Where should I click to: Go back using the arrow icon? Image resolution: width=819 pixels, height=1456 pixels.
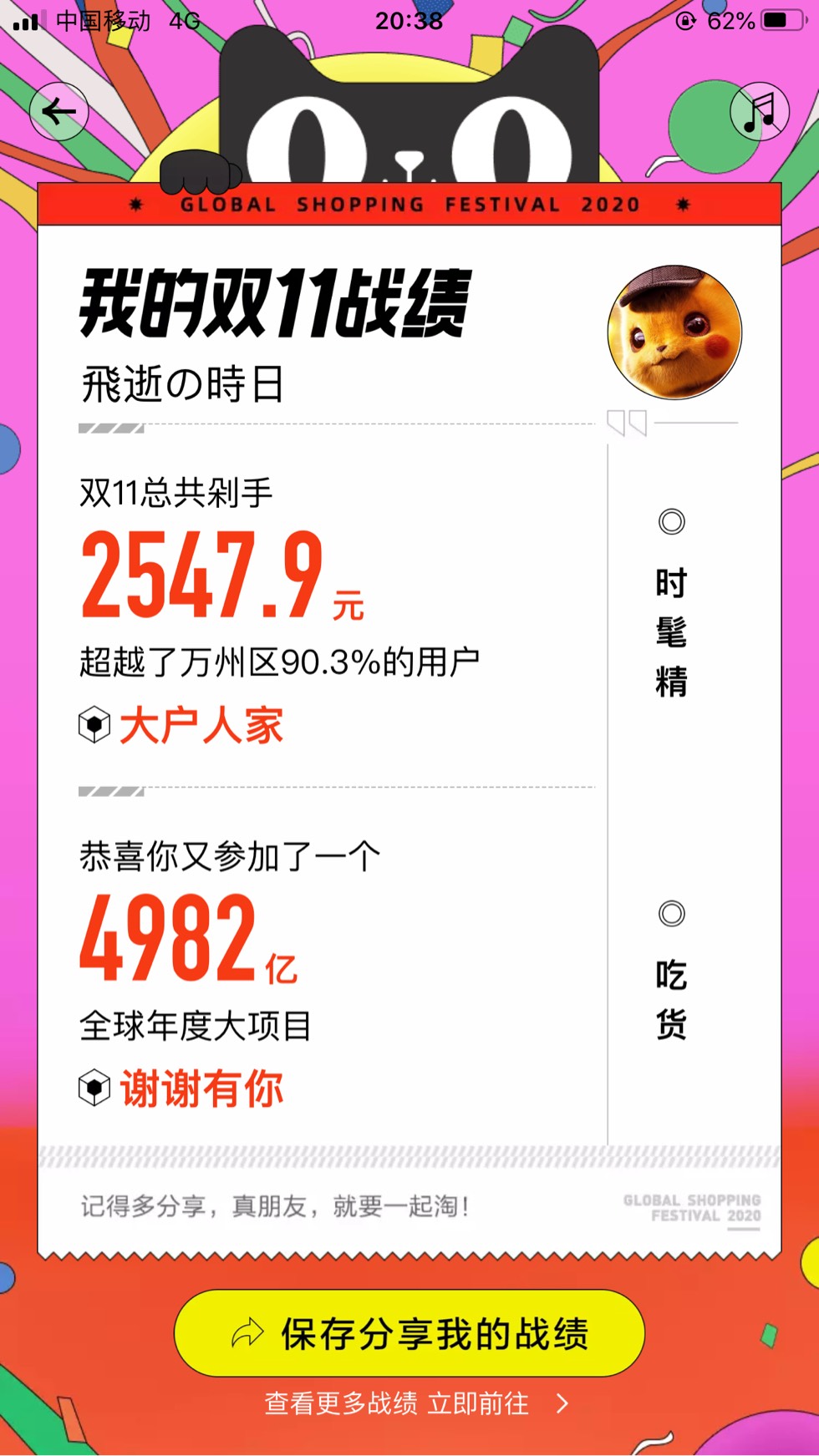58,111
